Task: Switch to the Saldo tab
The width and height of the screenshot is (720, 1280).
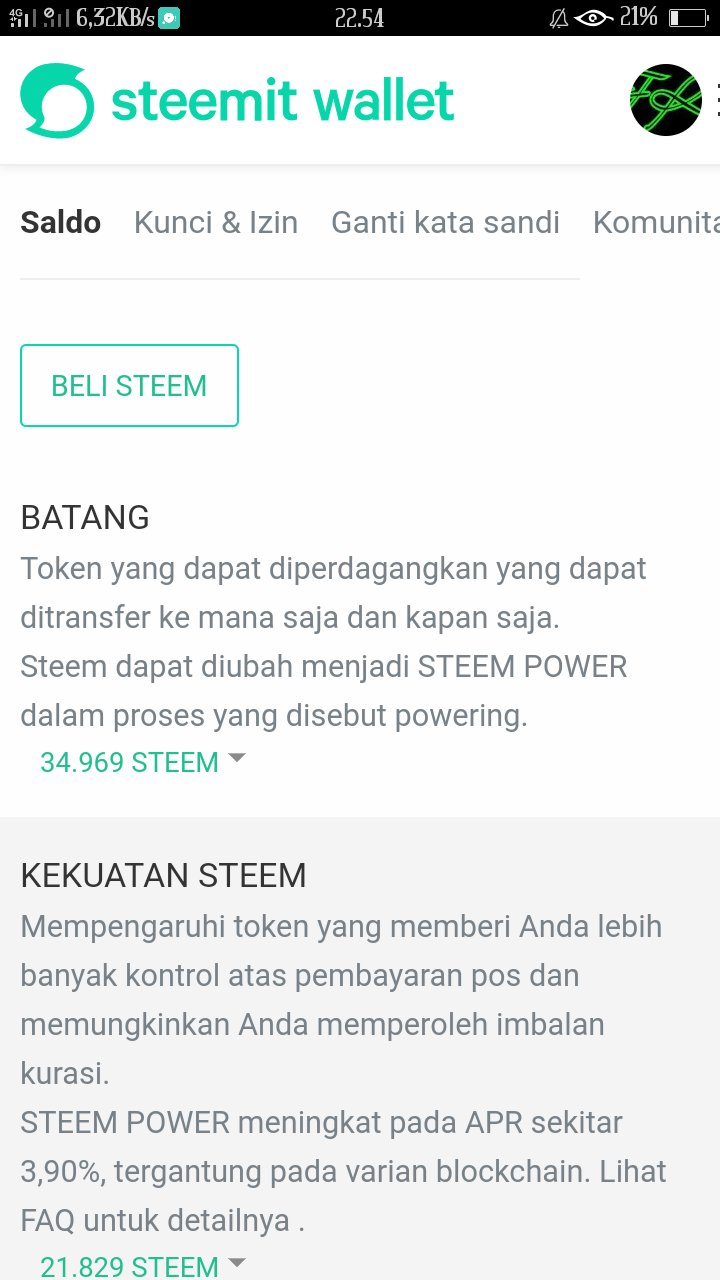Action: point(61,222)
